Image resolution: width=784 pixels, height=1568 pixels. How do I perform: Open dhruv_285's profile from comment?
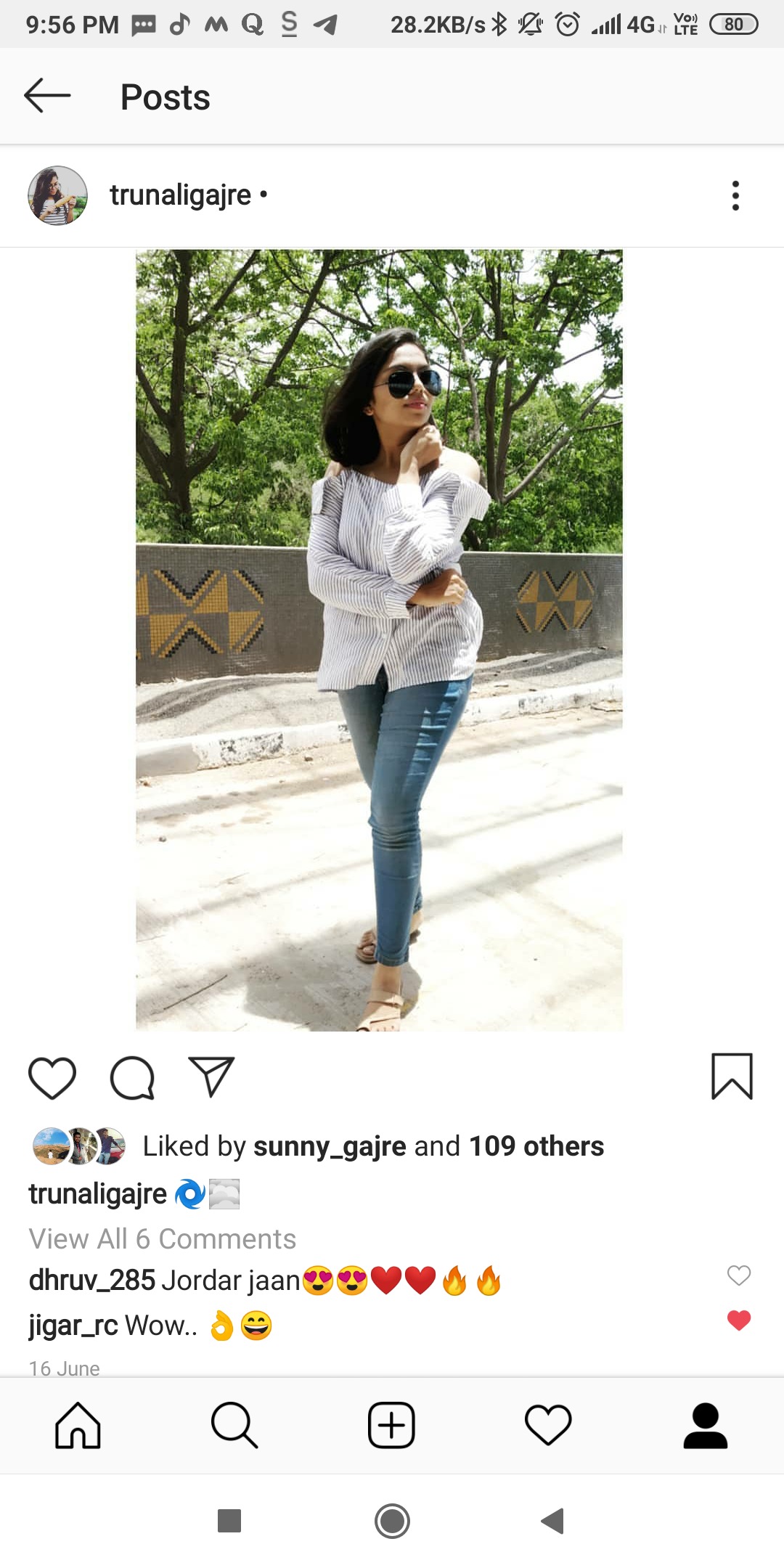click(92, 1281)
